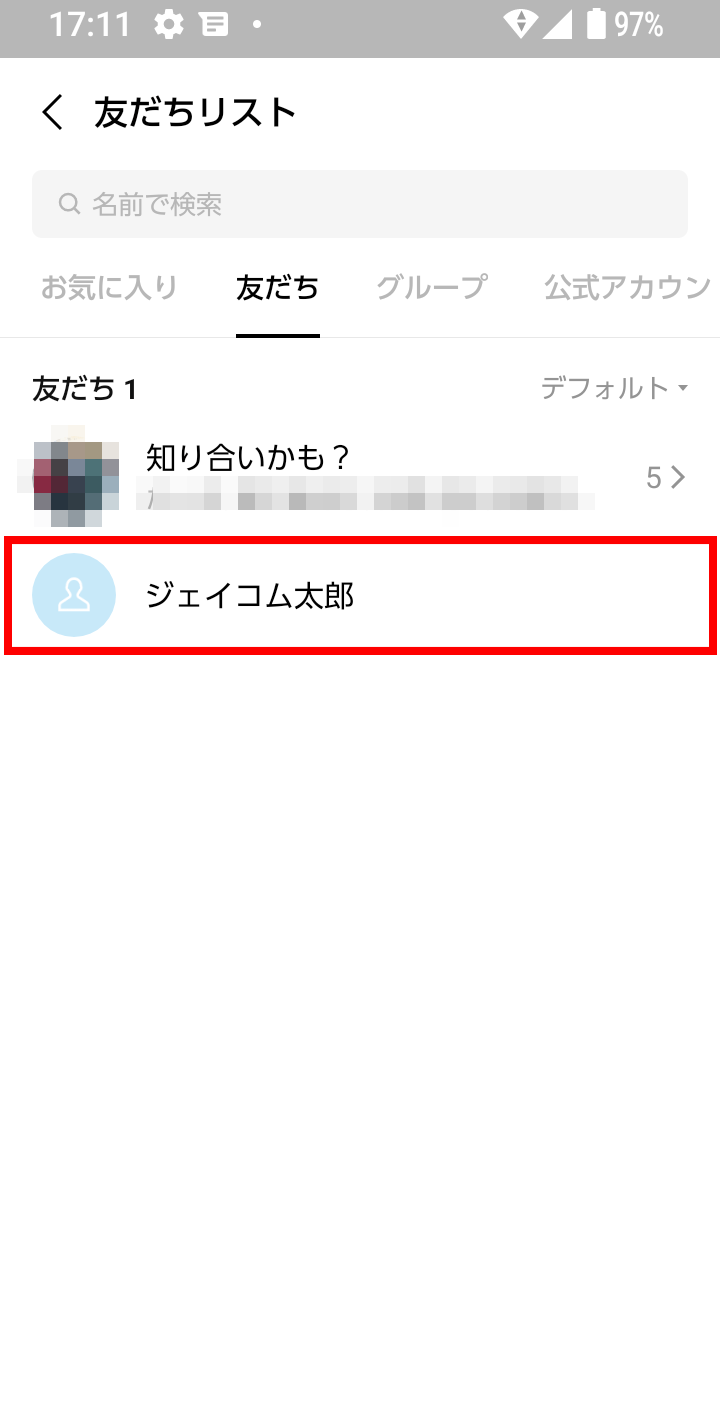Image resolution: width=720 pixels, height=1424 pixels.
Task: Open the 知り合いかも？ row
Action: point(360,478)
